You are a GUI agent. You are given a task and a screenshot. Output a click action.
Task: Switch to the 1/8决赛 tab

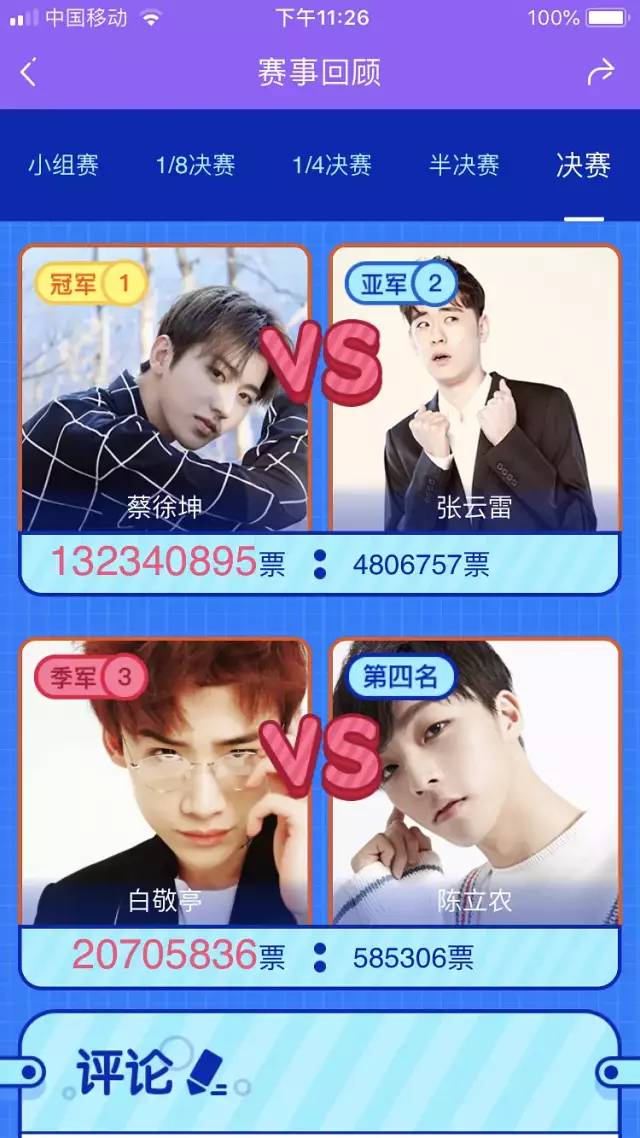[196, 165]
